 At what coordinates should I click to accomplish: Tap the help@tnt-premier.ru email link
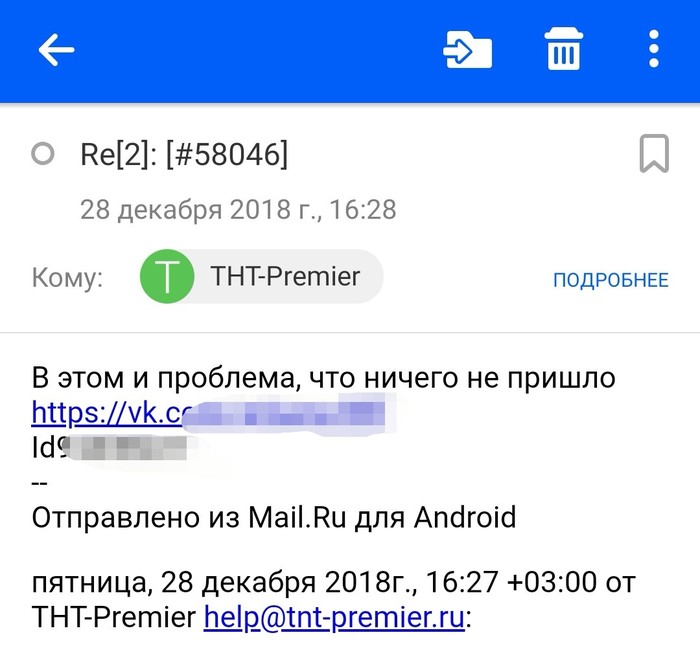click(334, 617)
